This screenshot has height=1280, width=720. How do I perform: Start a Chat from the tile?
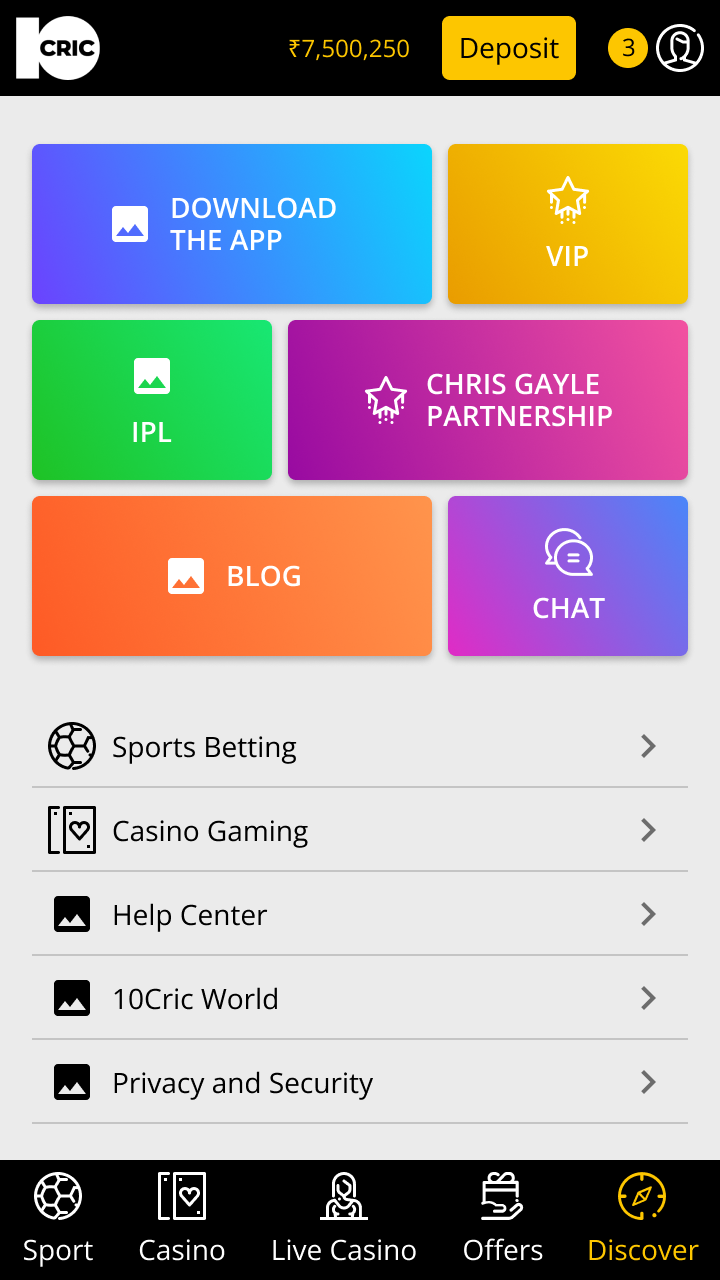pos(568,576)
